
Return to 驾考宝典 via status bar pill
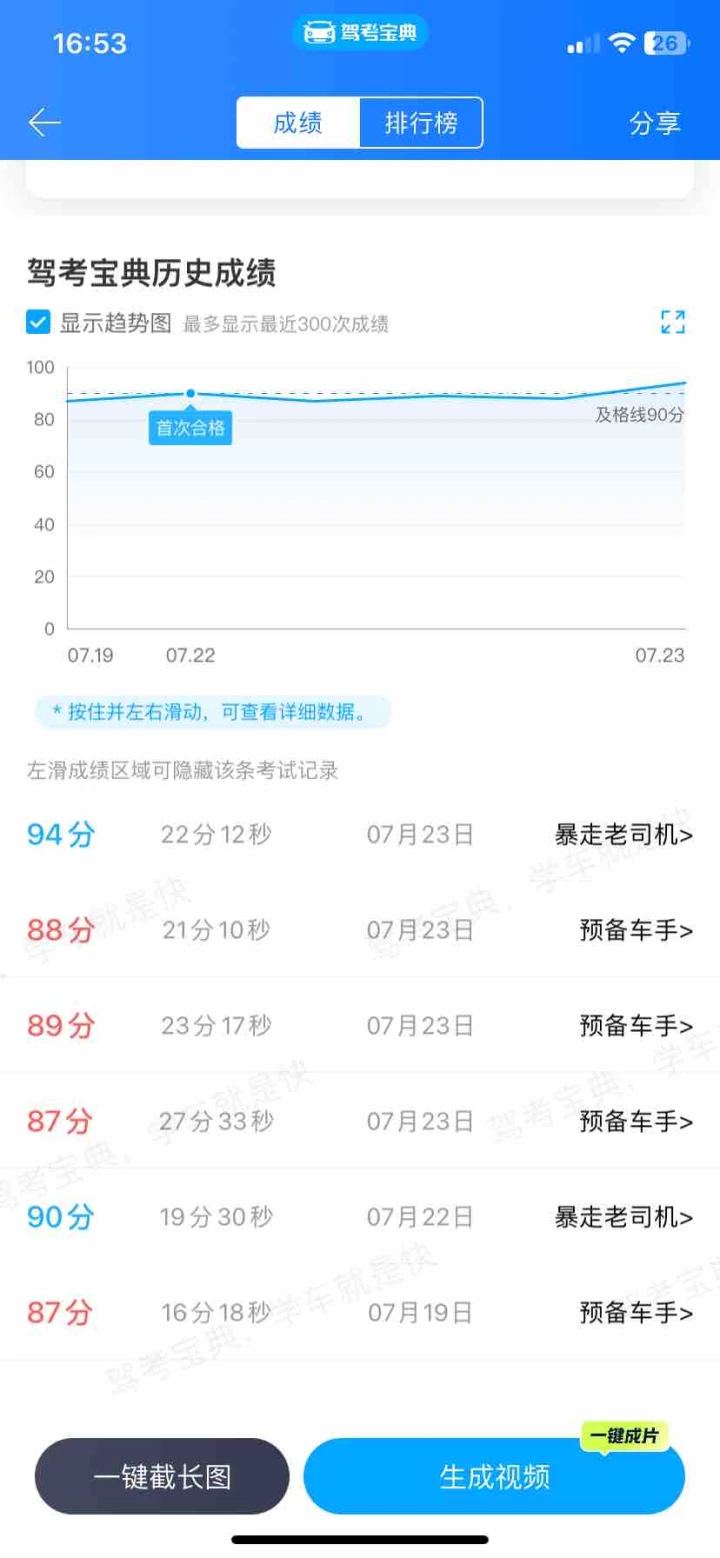(360, 34)
